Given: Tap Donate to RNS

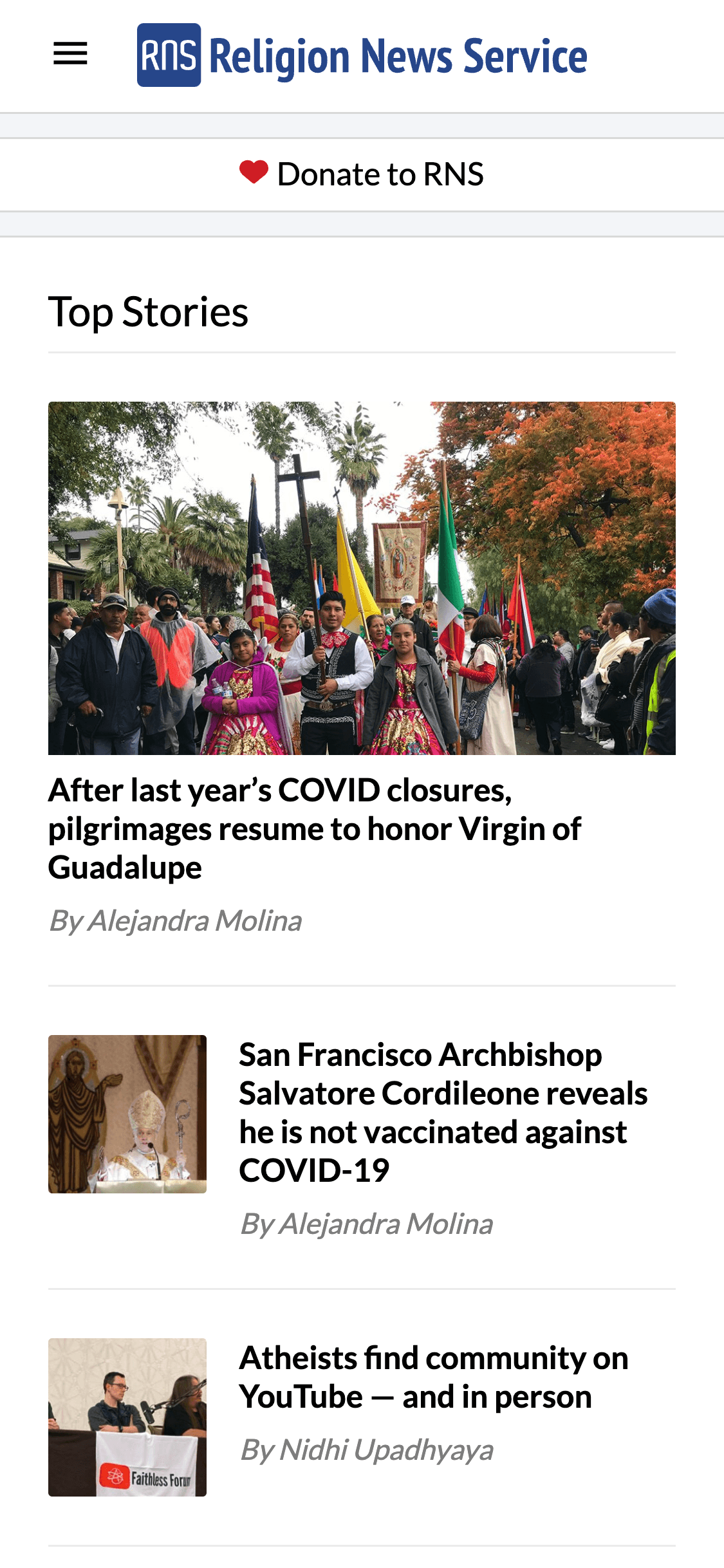Looking at the screenshot, I should pyautogui.click(x=362, y=174).
